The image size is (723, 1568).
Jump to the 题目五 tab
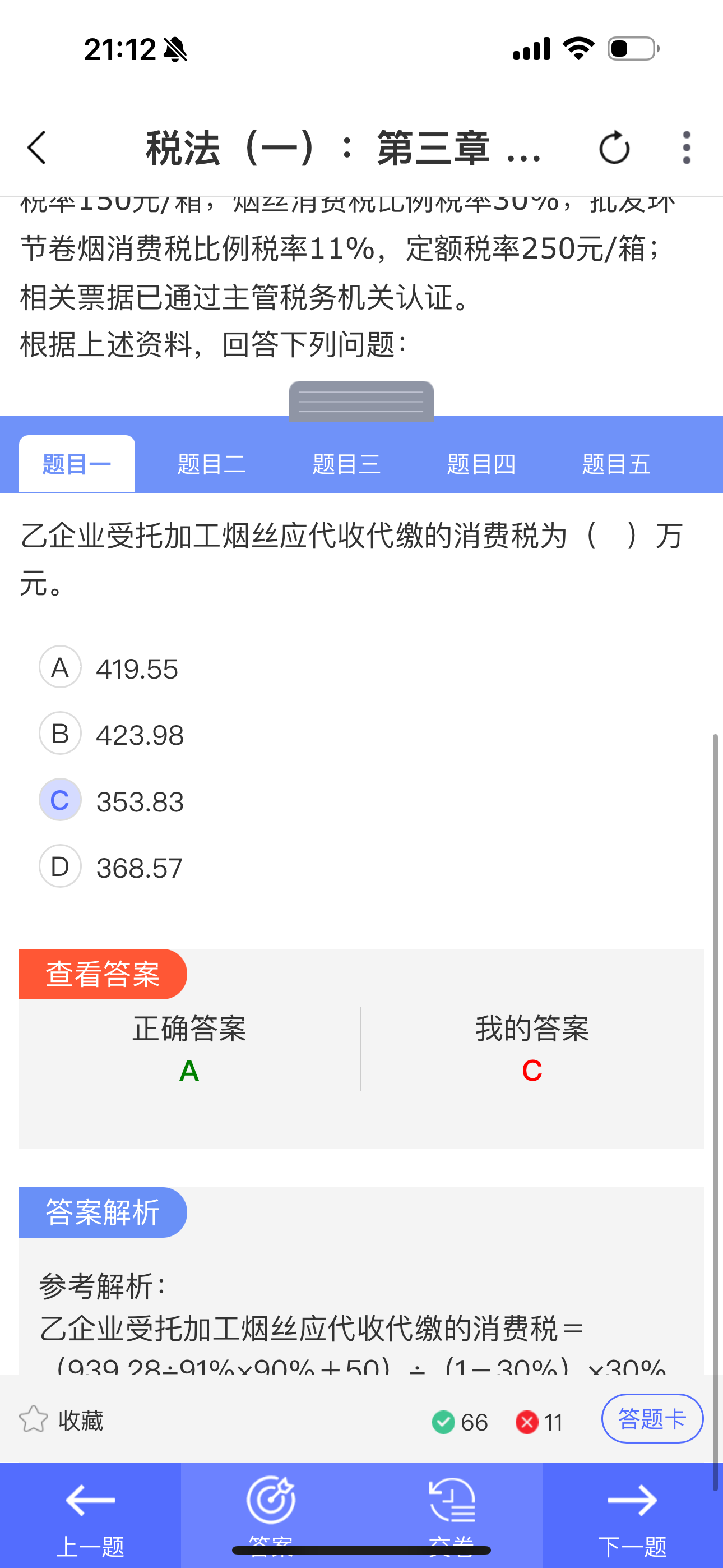tap(616, 464)
